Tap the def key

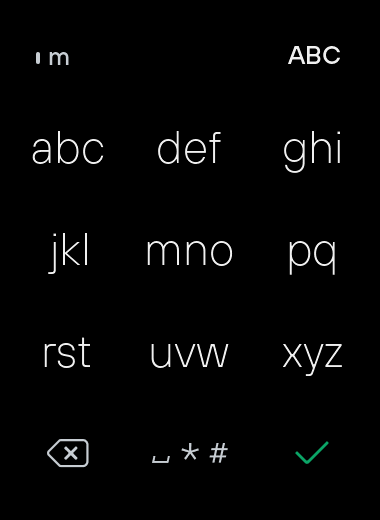click(x=189, y=148)
